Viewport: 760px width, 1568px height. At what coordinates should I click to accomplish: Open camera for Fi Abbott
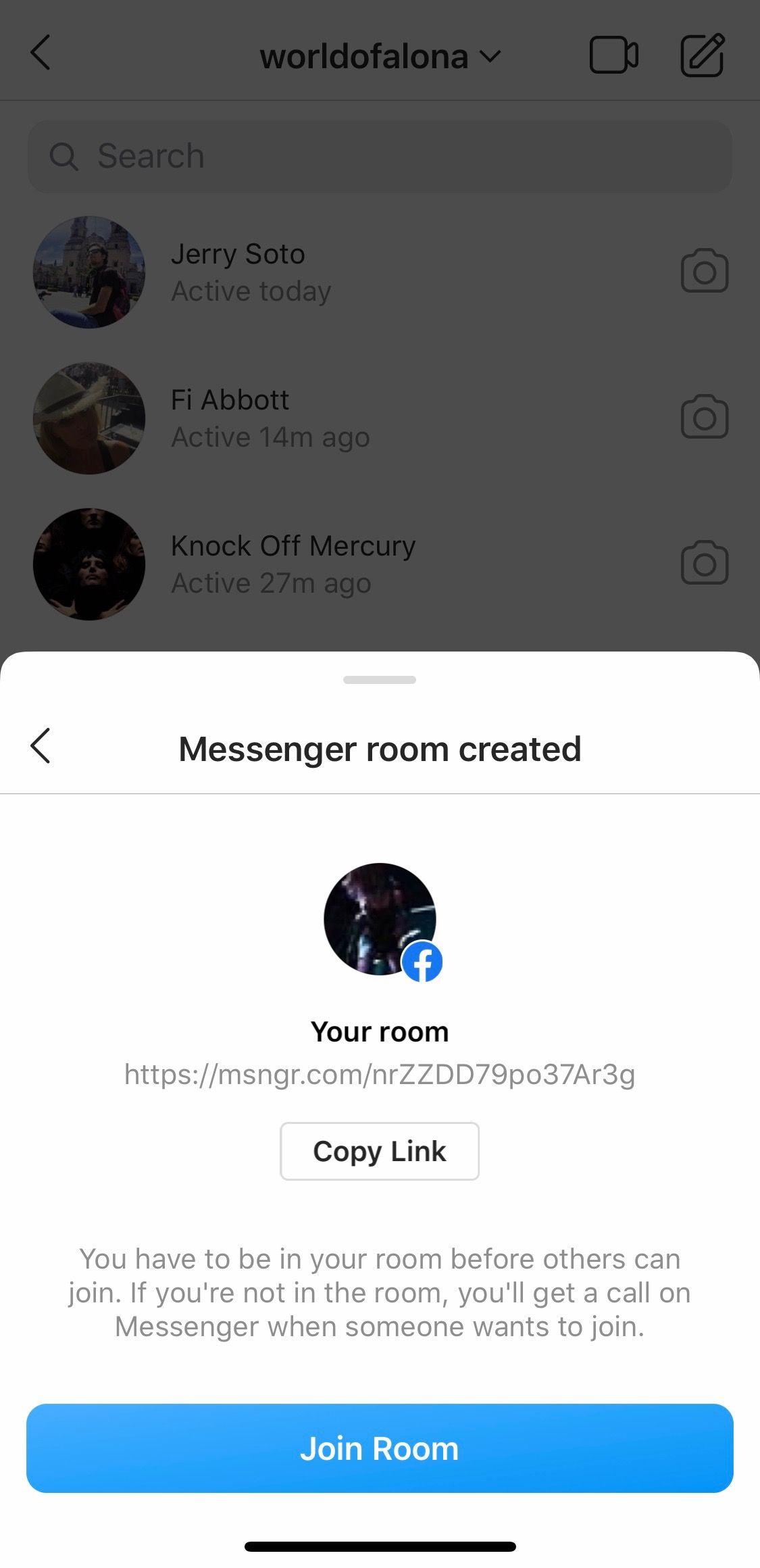click(x=704, y=418)
